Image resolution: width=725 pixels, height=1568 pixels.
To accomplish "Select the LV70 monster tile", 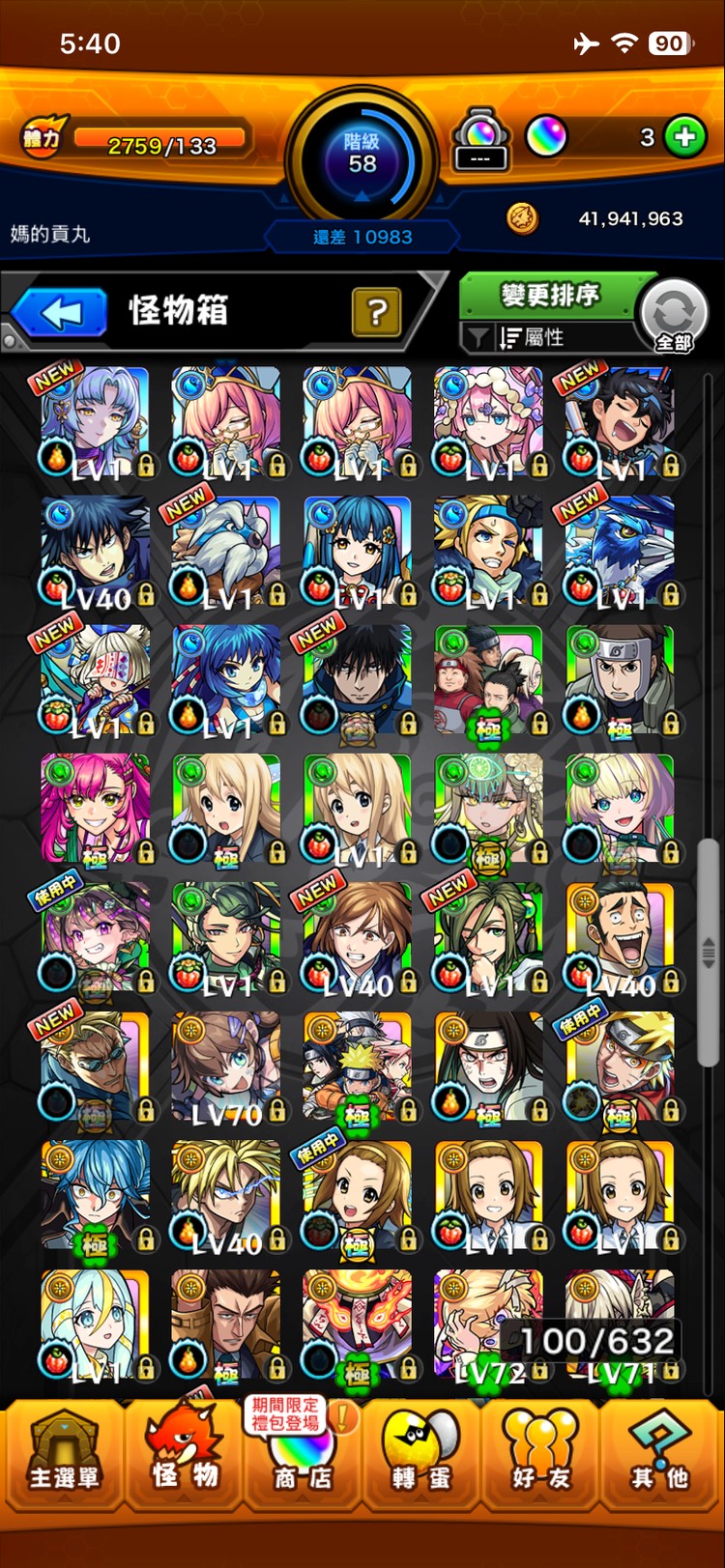I will pos(226,1069).
